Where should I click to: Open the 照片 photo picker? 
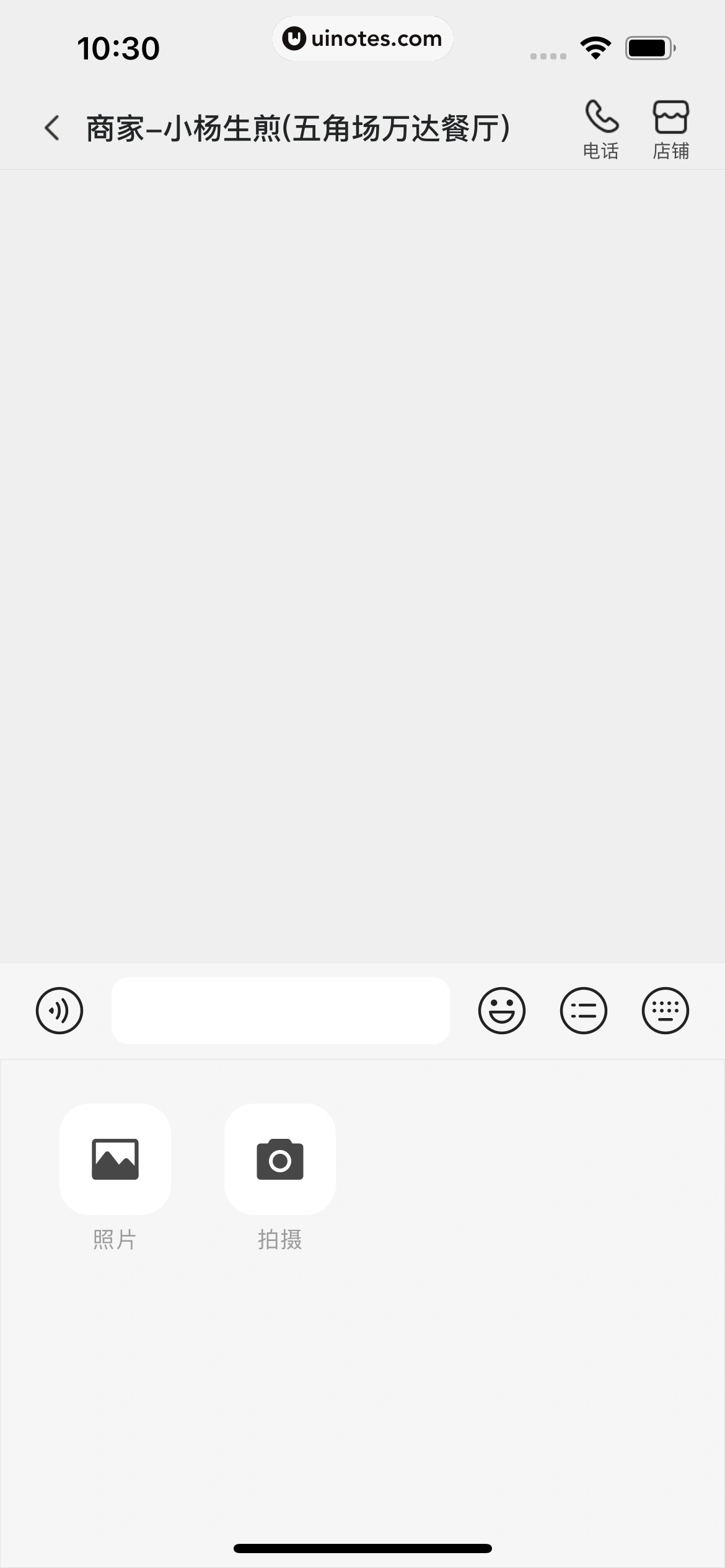pyautogui.click(x=116, y=1159)
